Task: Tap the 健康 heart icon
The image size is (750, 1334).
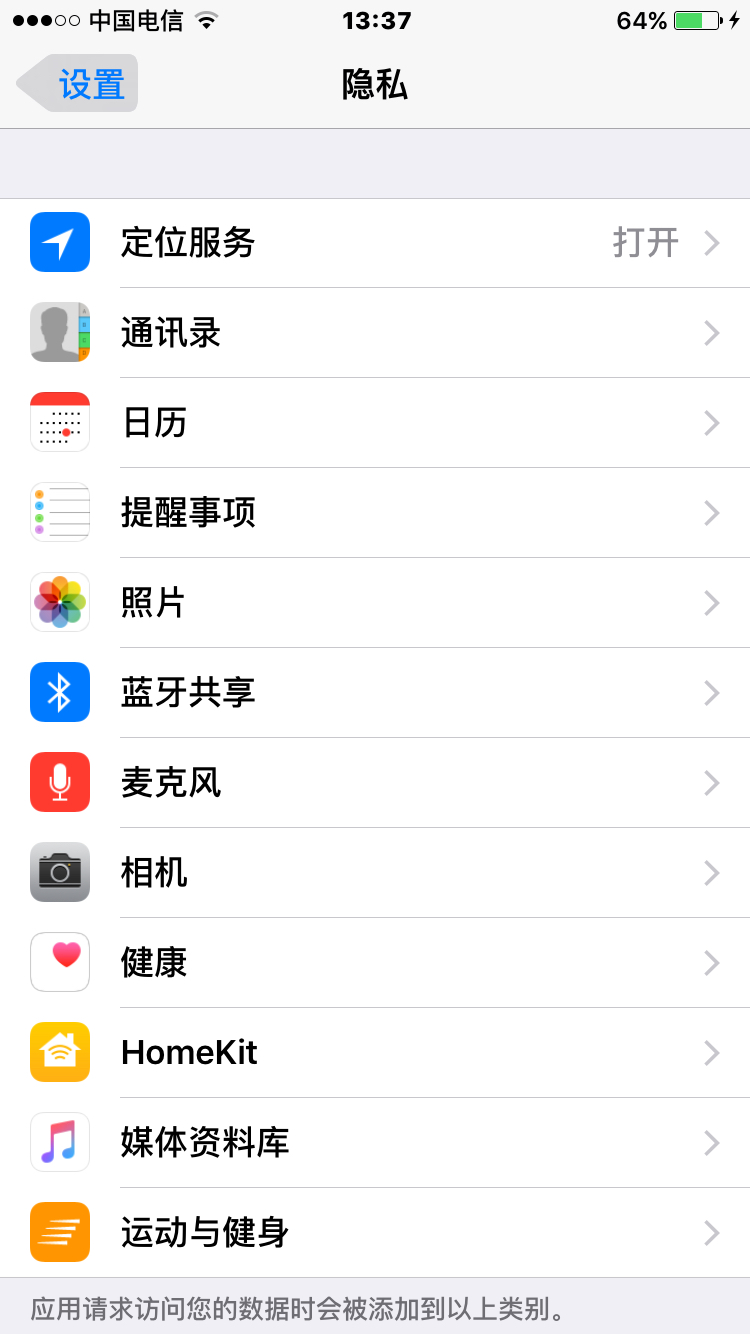Action: click(59, 962)
